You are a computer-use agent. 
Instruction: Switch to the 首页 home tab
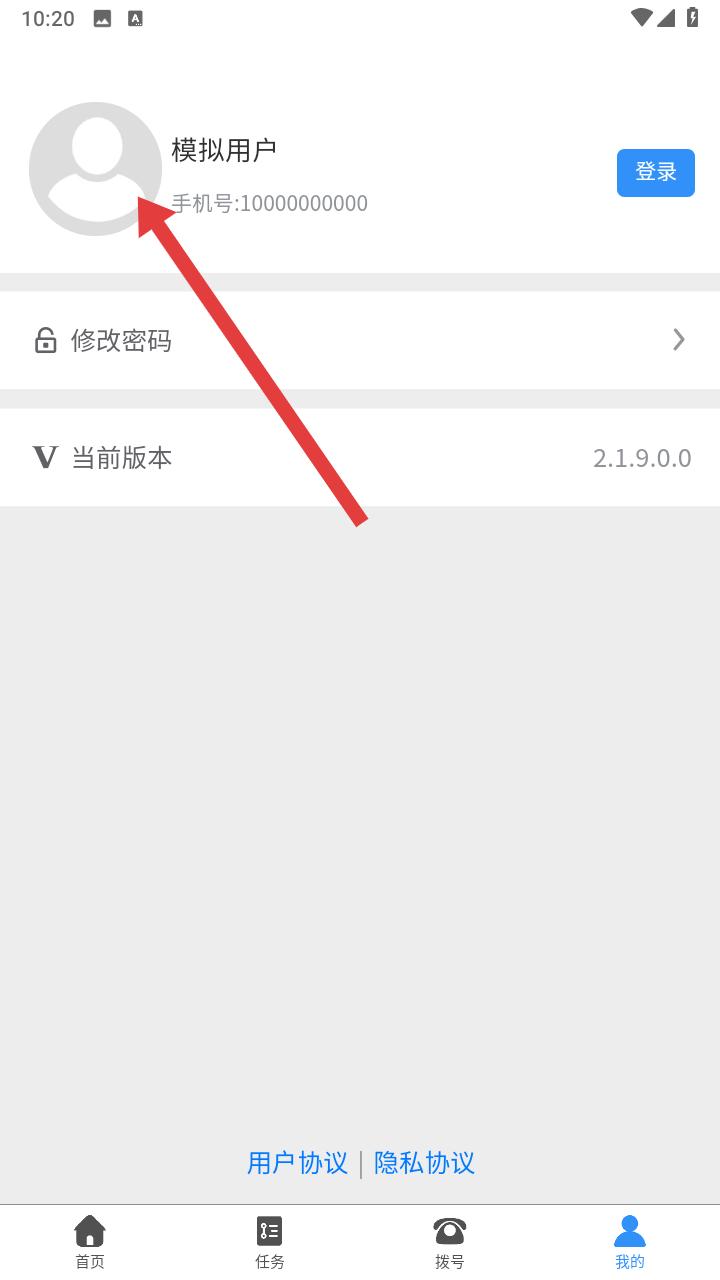(x=90, y=1242)
